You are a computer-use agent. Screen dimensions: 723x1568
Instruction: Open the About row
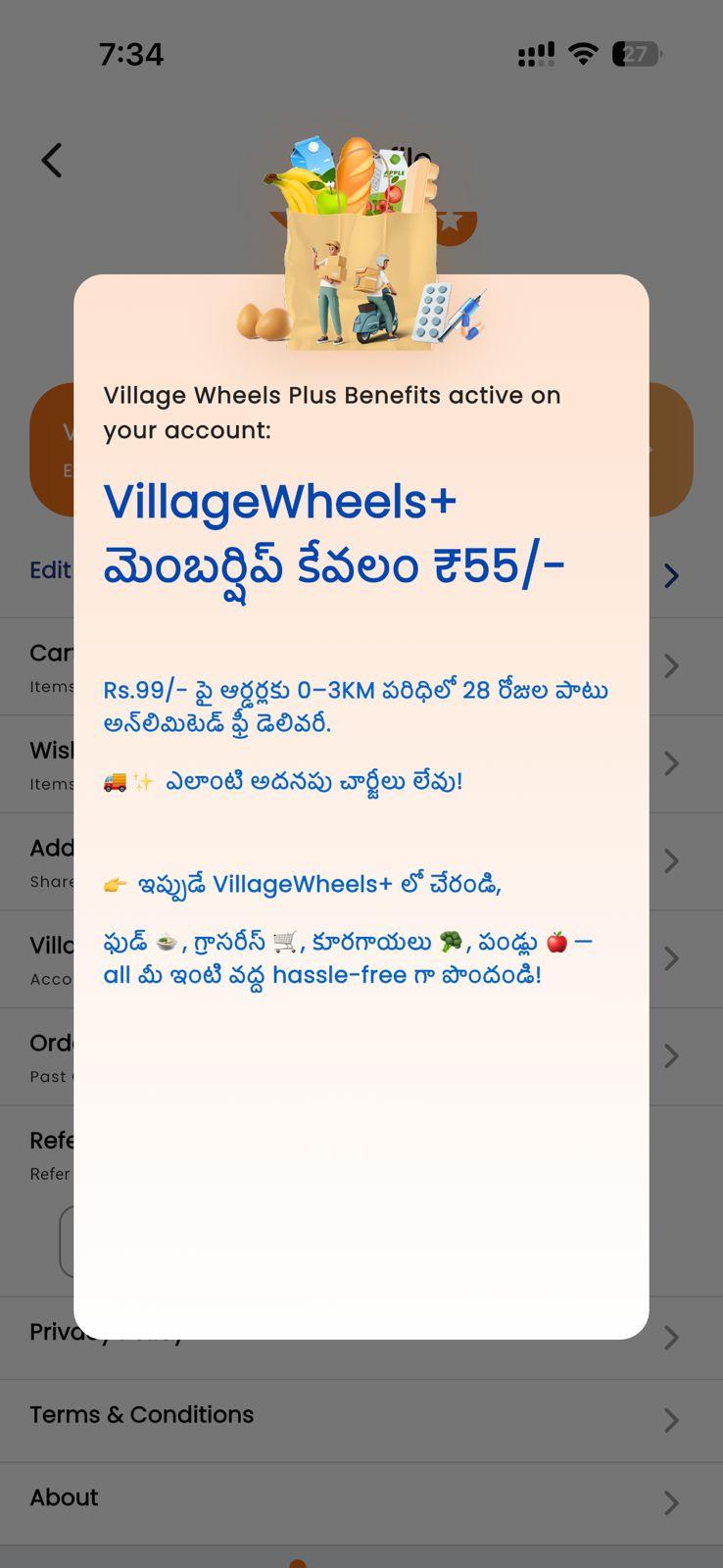click(361, 1503)
